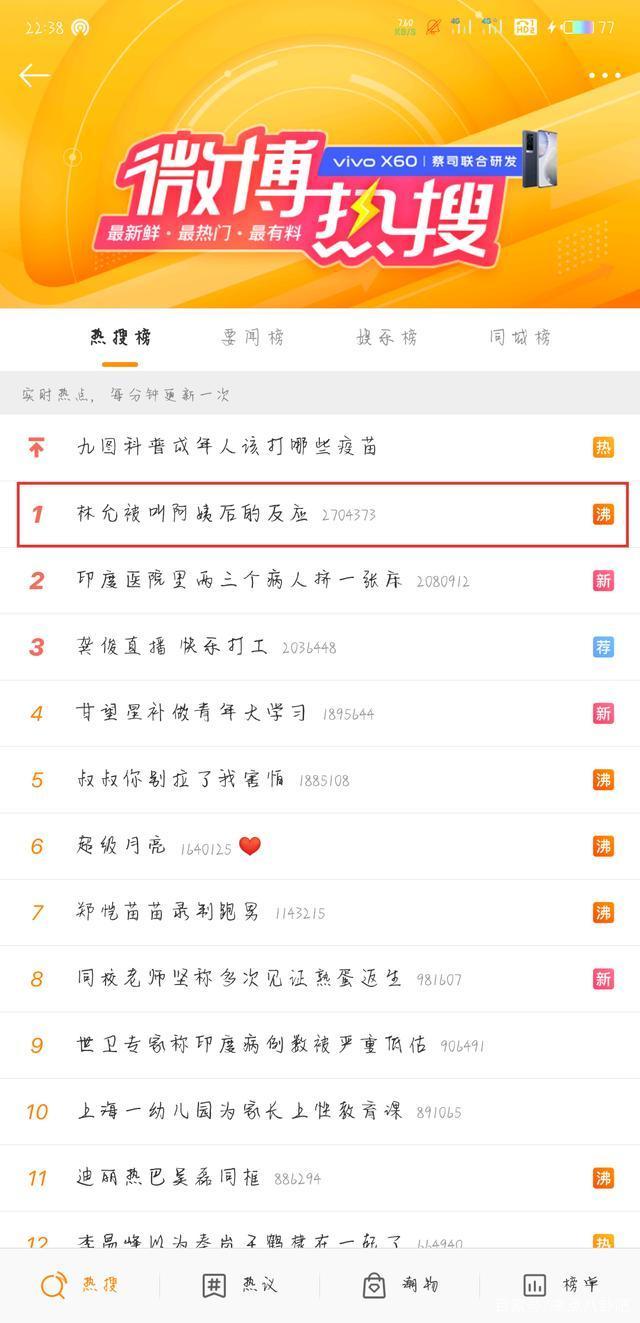
Task: Go back using the top-left arrow
Action: pos(33,75)
